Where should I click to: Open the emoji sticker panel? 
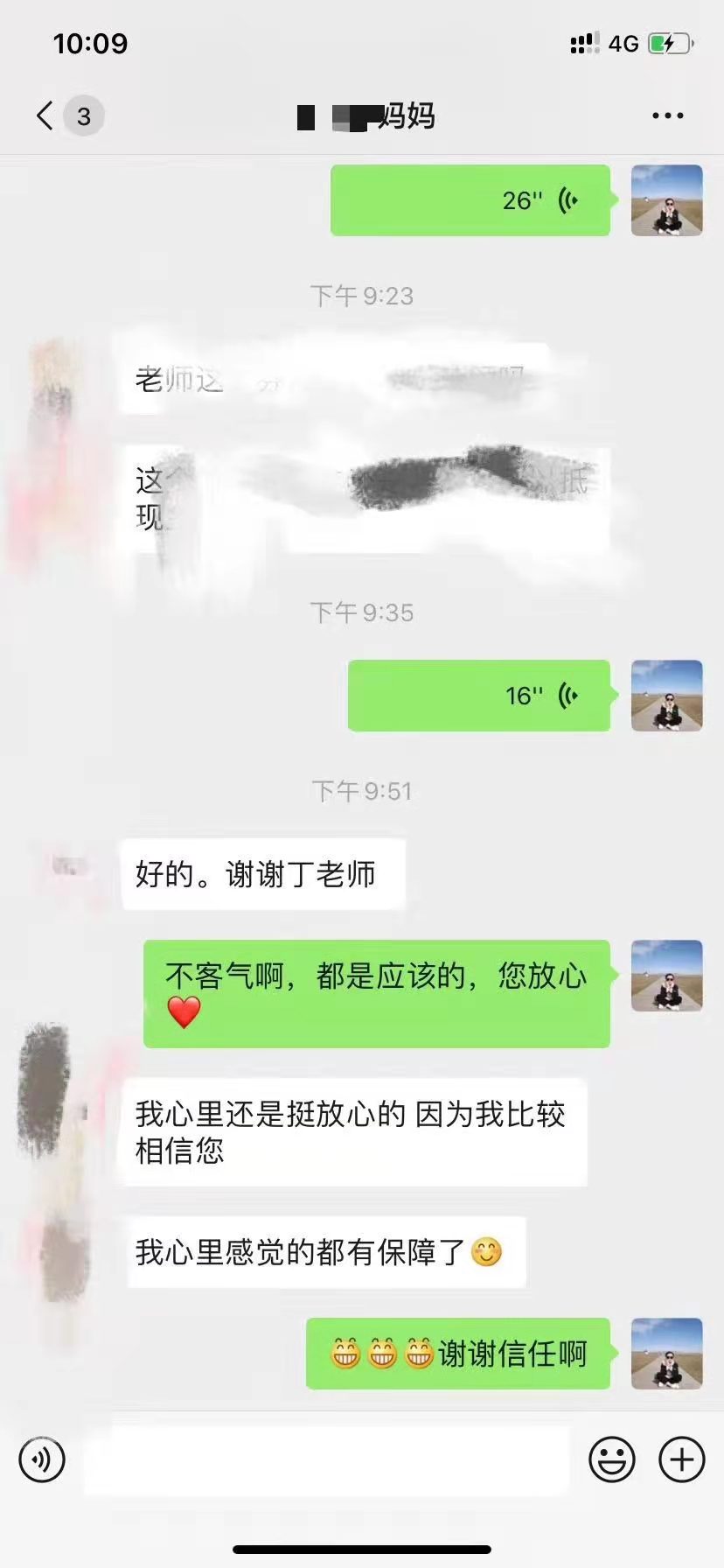click(611, 1459)
